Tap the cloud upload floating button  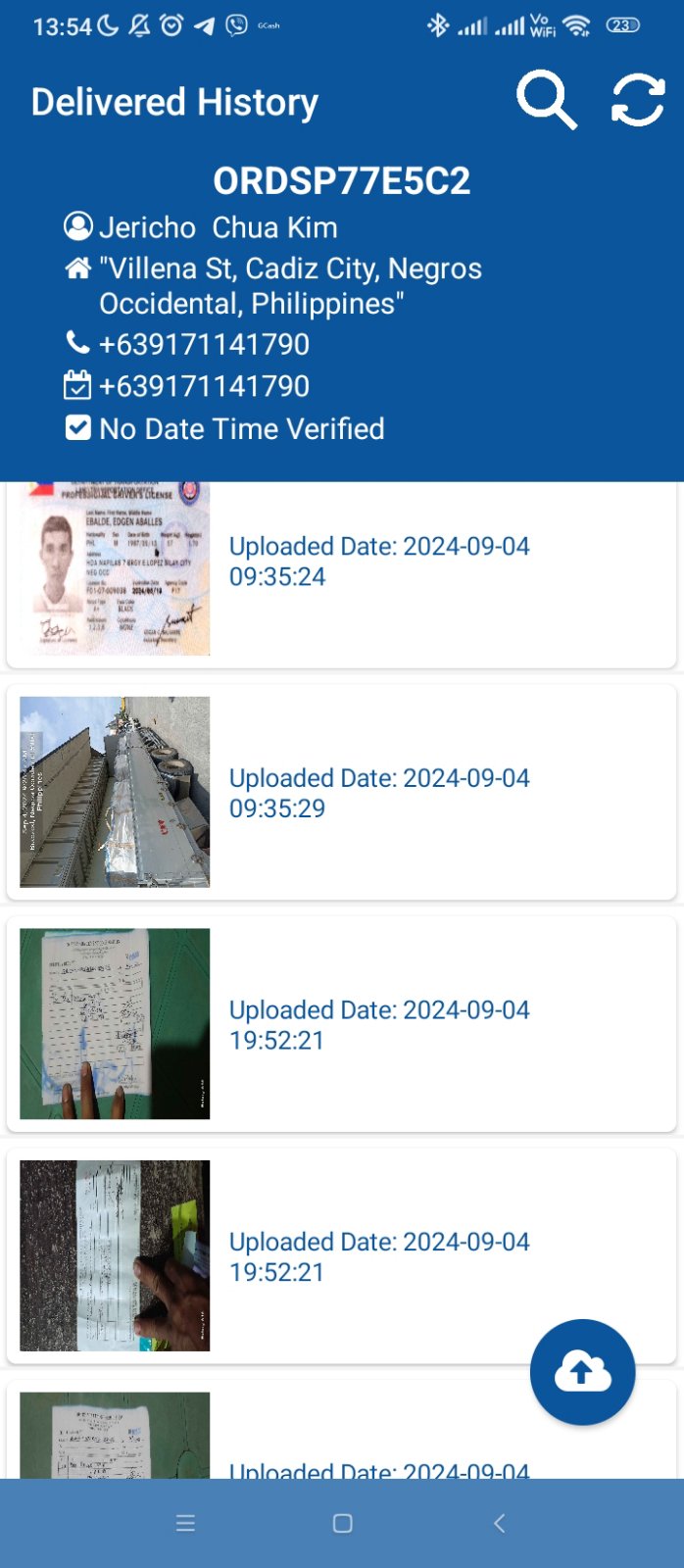582,1372
